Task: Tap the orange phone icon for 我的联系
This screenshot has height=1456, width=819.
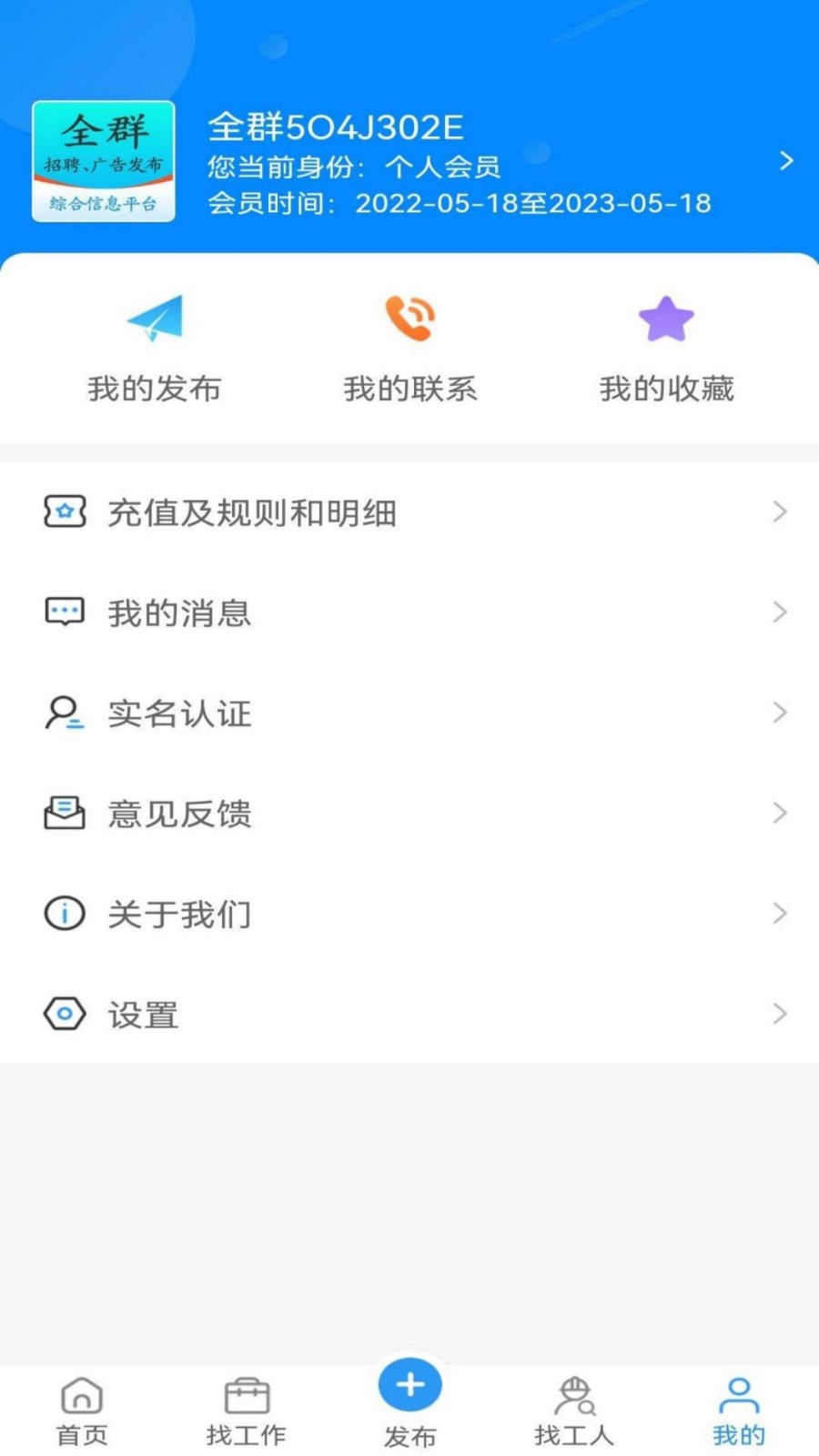Action: (x=409, y=318)
